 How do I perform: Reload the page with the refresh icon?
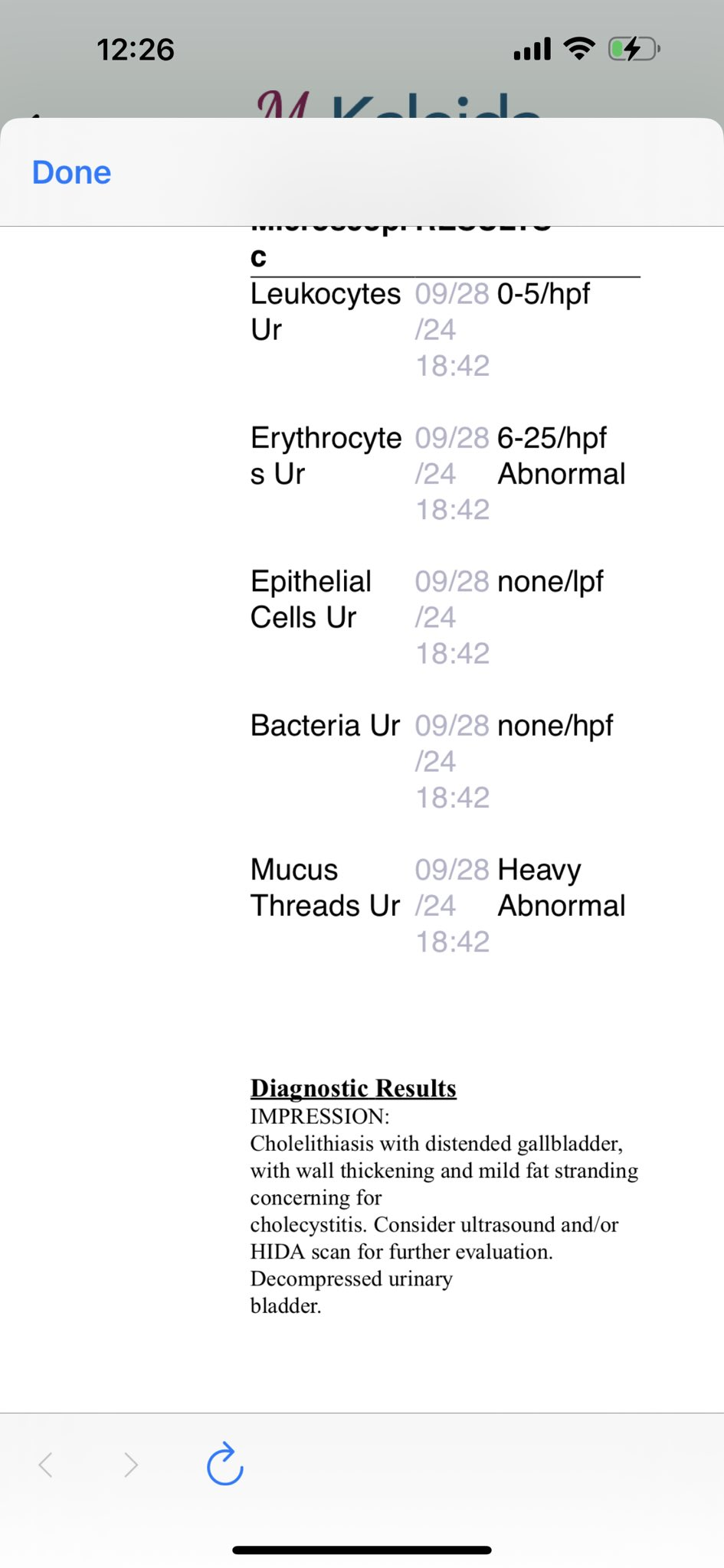point(225,1464)
